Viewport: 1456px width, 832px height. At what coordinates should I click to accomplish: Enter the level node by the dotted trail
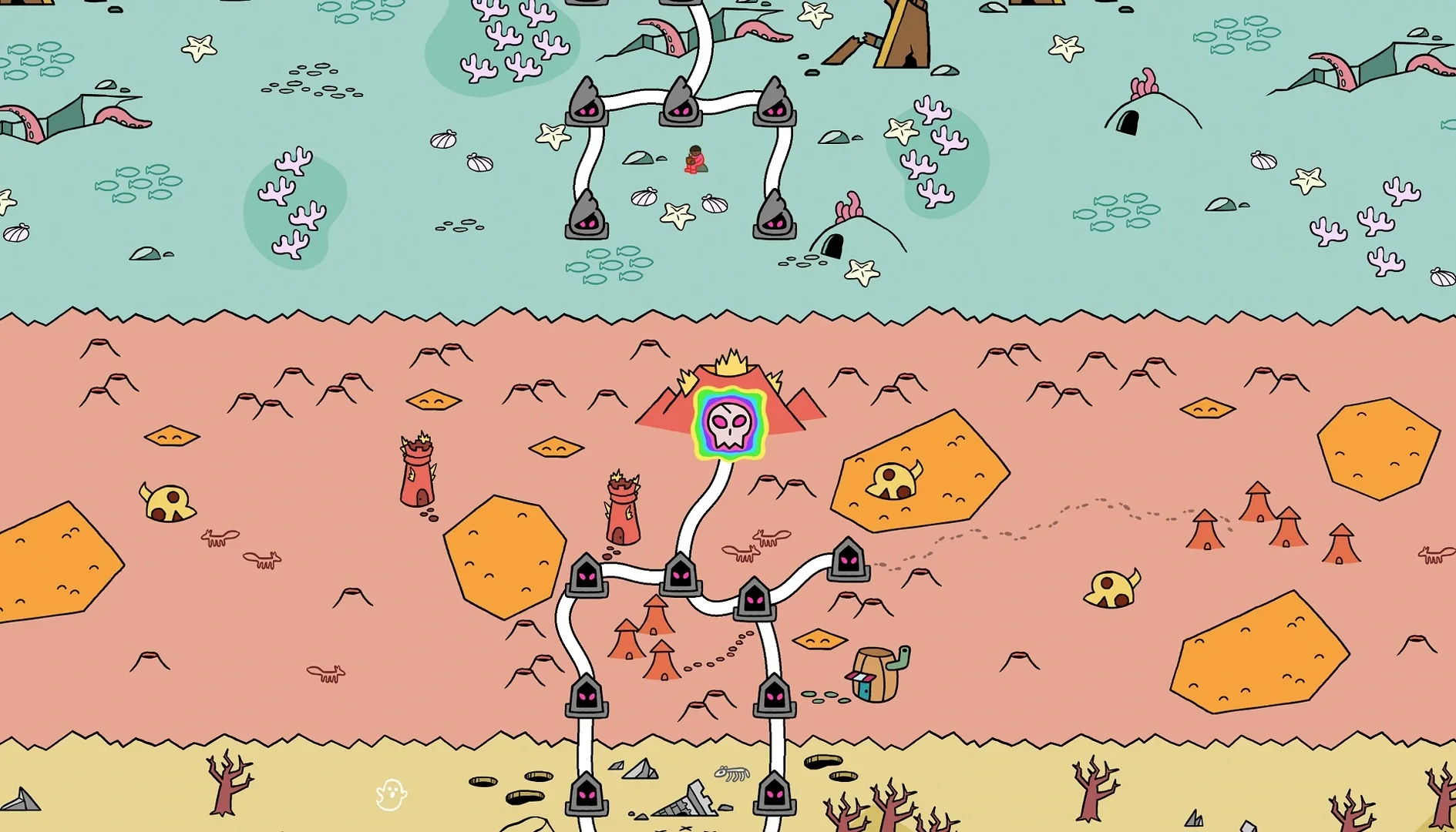coord(849,560)
